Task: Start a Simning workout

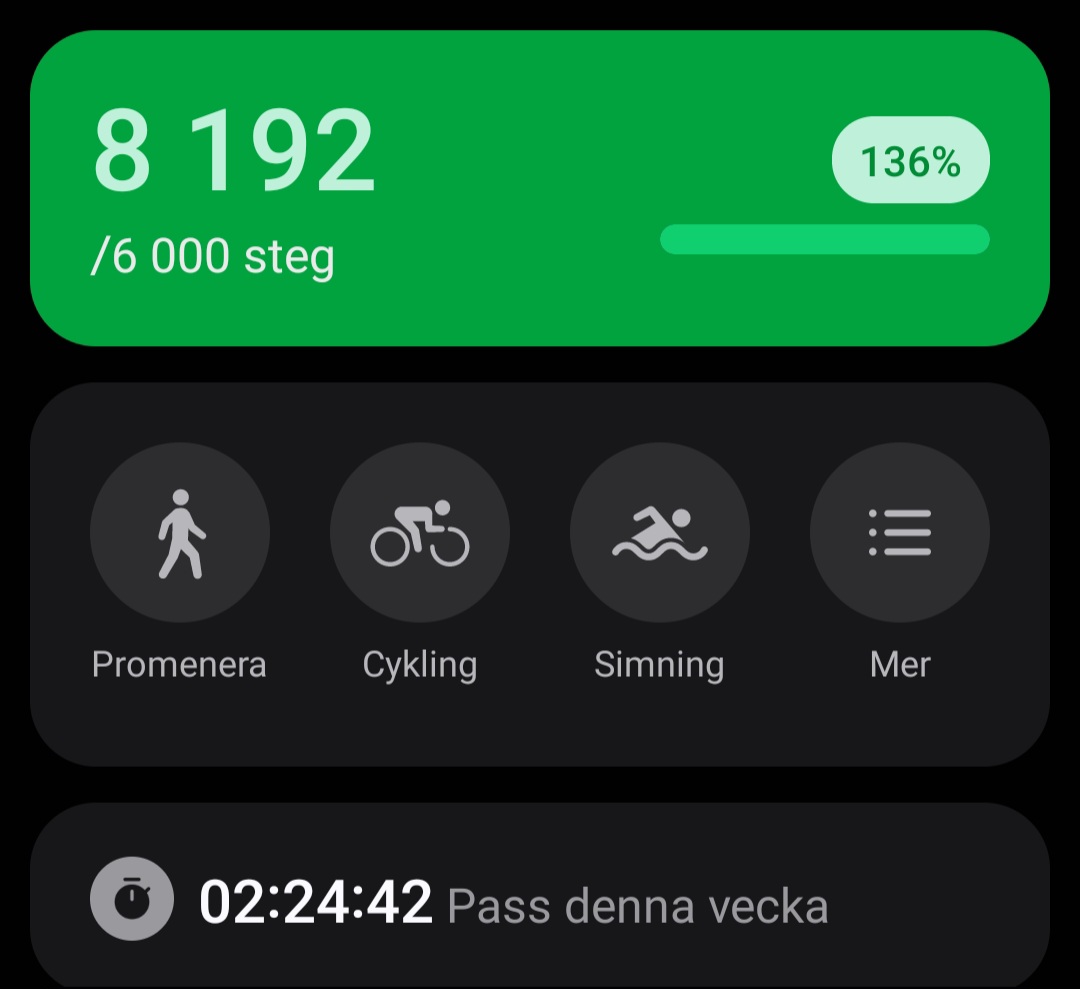Action: [660, 533]
